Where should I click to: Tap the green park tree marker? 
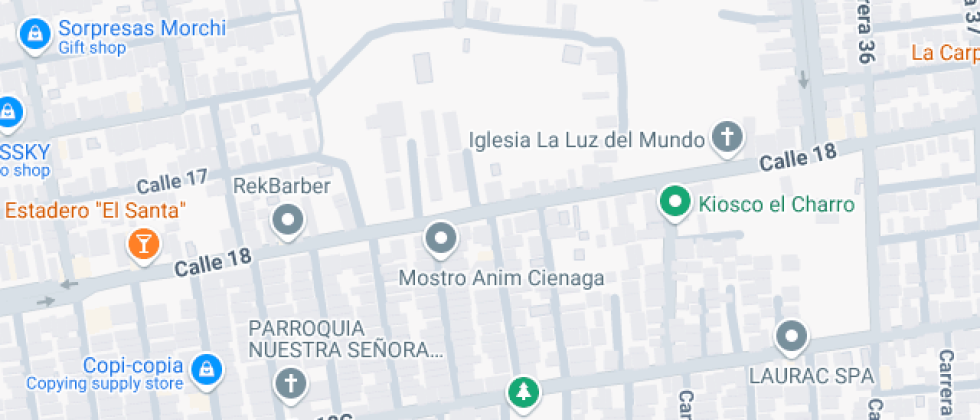(x=522, y=392)
